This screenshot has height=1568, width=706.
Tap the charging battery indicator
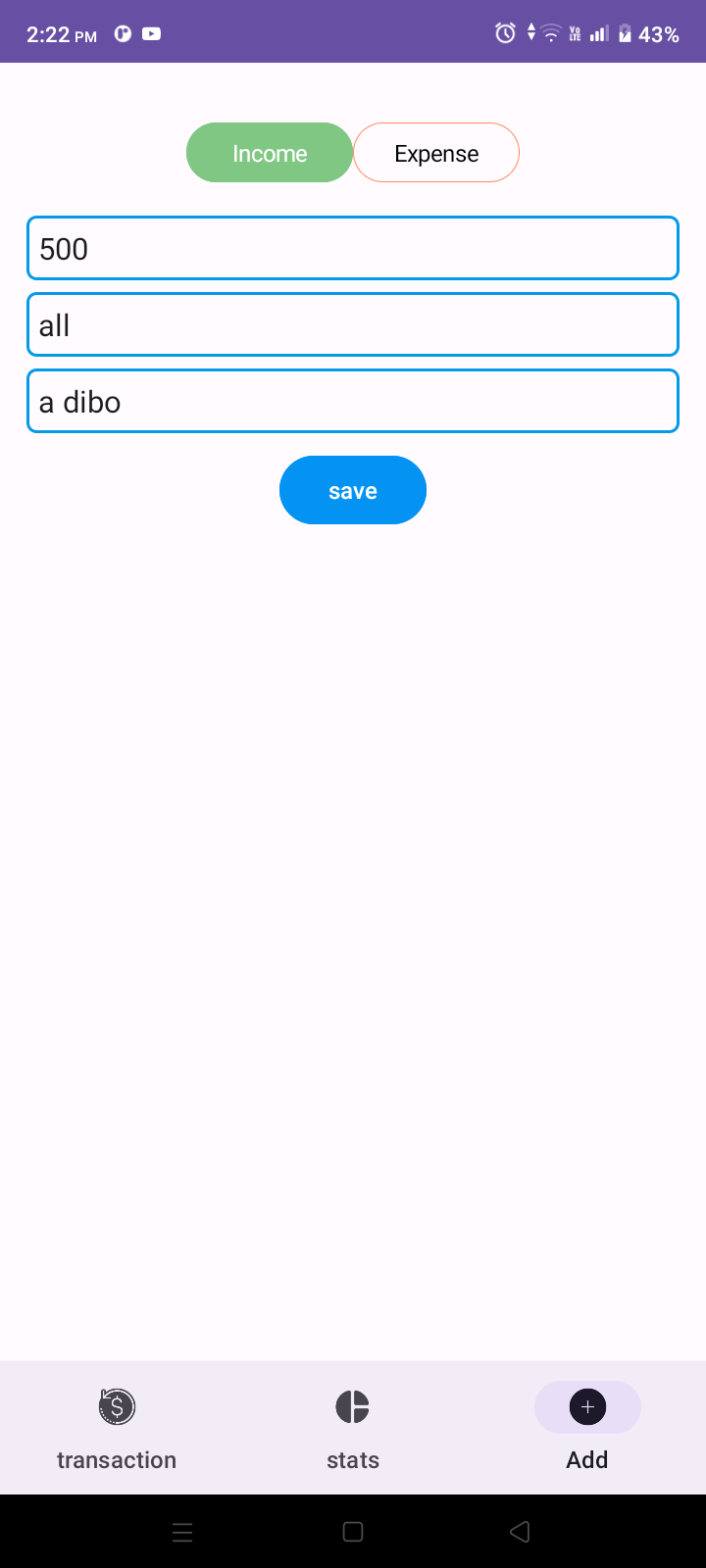625,32
